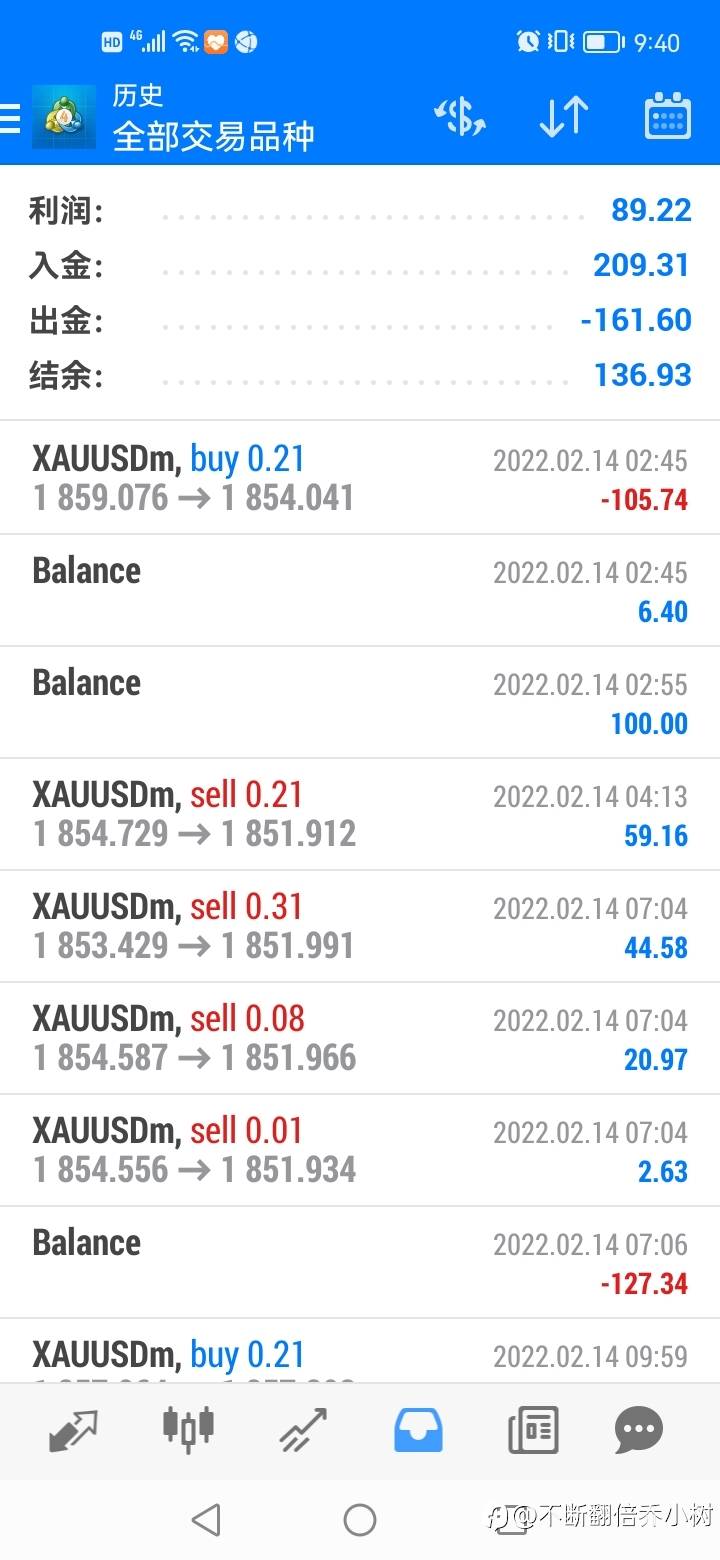Open the XAUUSDm sell 0.21 trade
Viewport: 720px width, 1560px height.
click(360, 814)
